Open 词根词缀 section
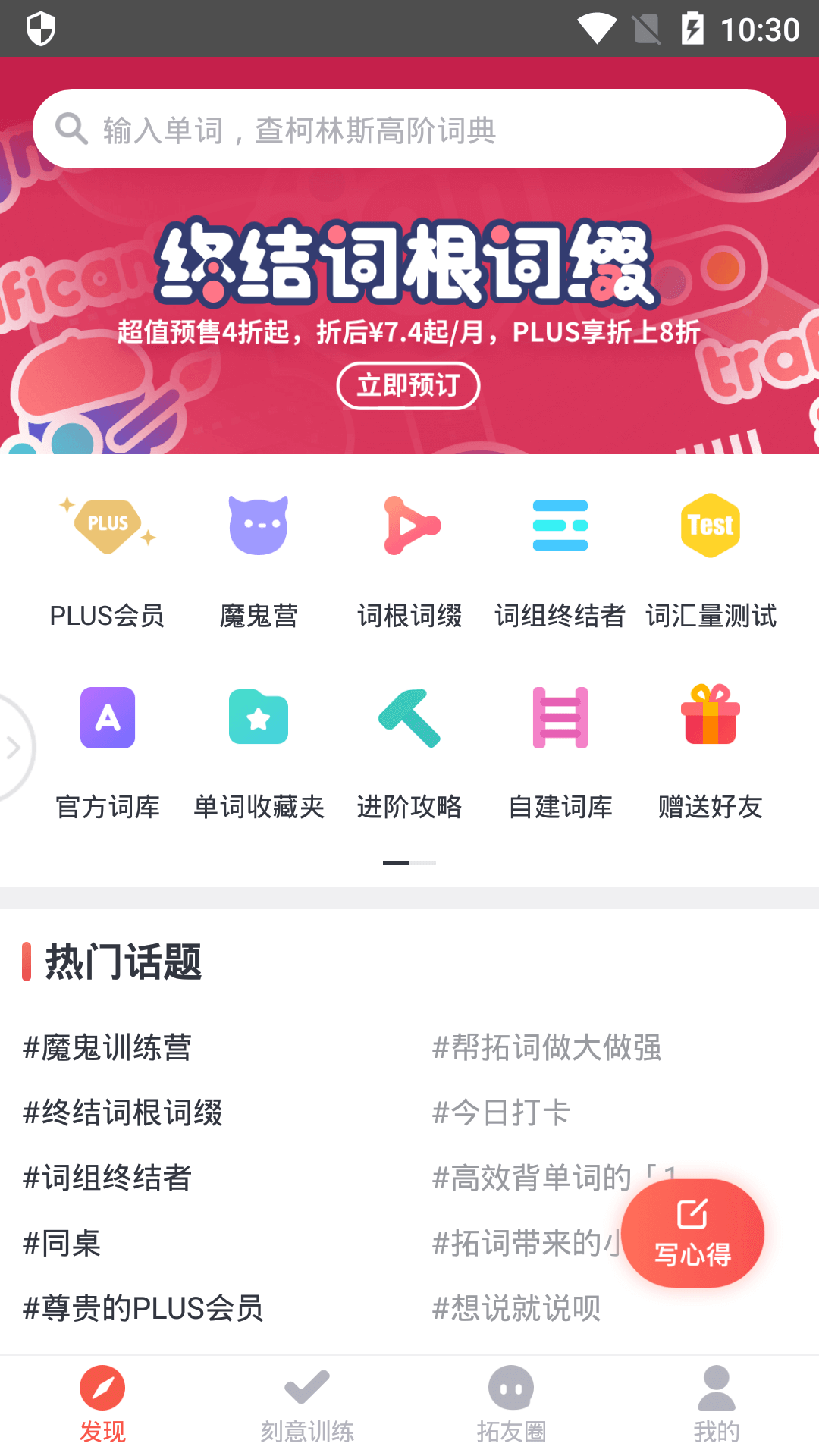The height and width of the screenshot is (1456, 819). tap(409, 563)
